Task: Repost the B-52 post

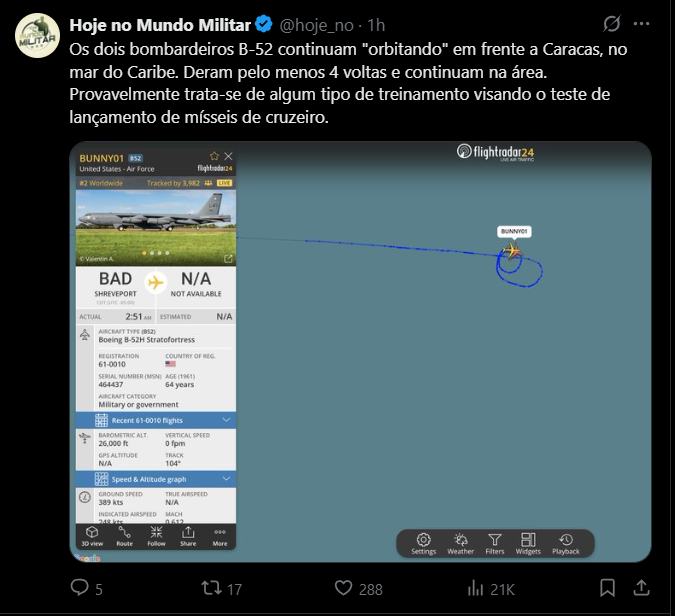Action: click(212, 588)
